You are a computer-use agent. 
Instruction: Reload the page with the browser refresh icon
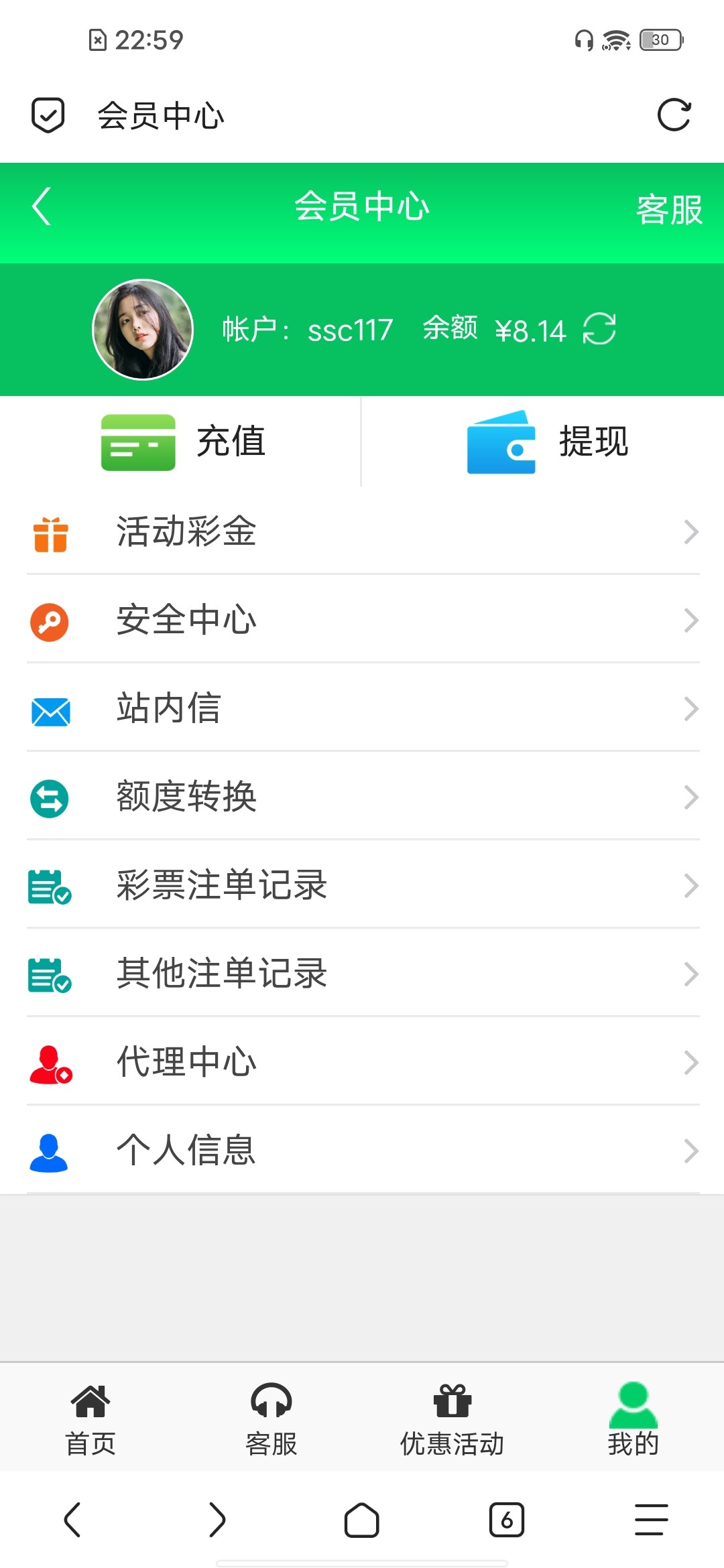tap(673, 115)
